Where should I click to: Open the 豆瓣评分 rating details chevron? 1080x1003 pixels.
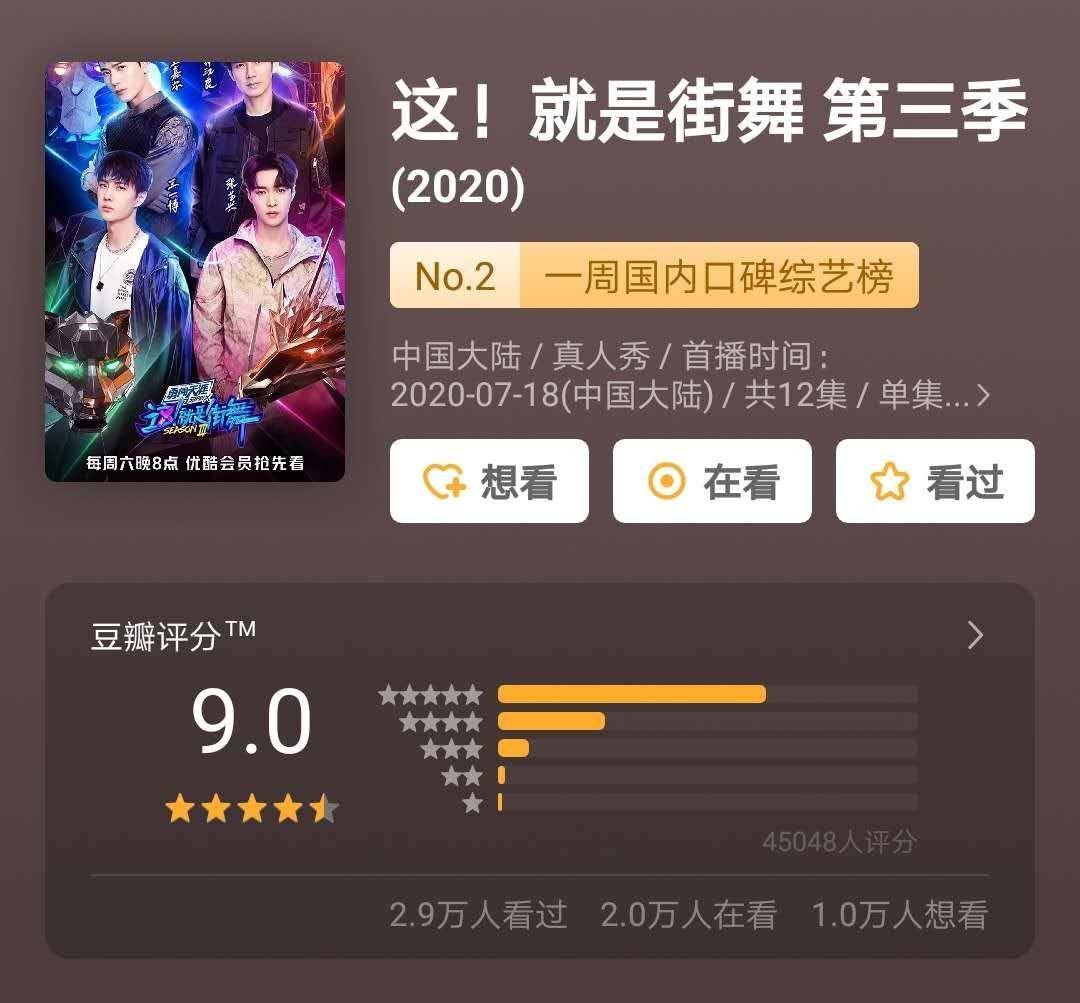(976, 635)
